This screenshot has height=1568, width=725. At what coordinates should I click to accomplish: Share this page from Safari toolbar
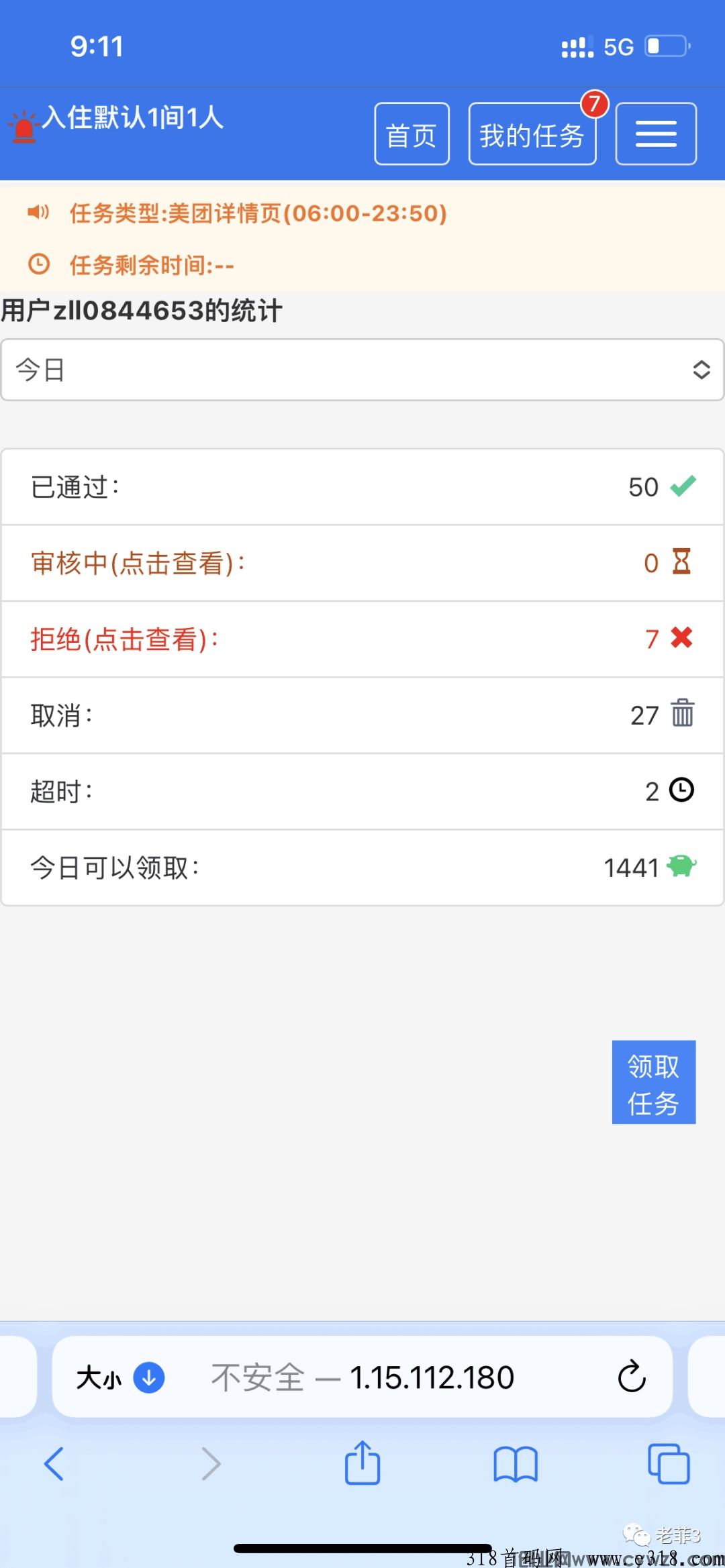tap(362, 1463)
